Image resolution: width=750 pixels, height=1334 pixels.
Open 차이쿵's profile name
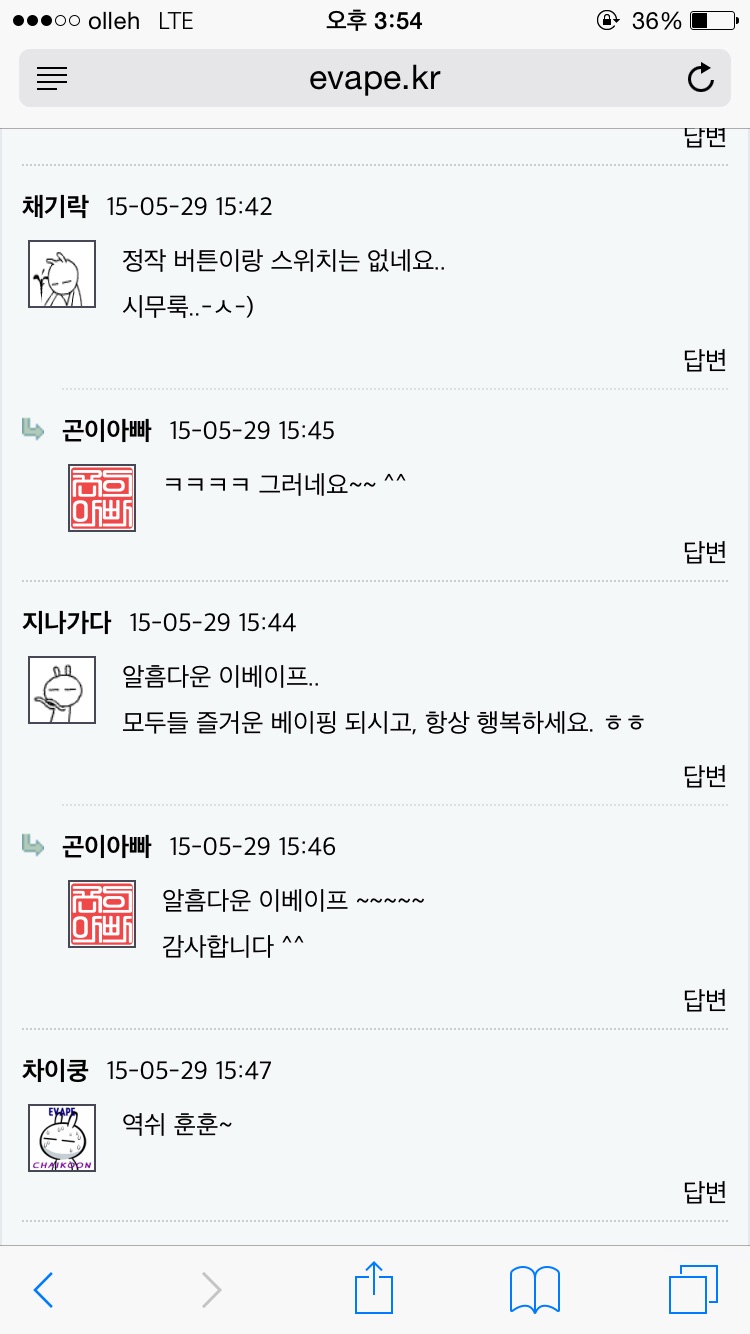(55, 1071)
